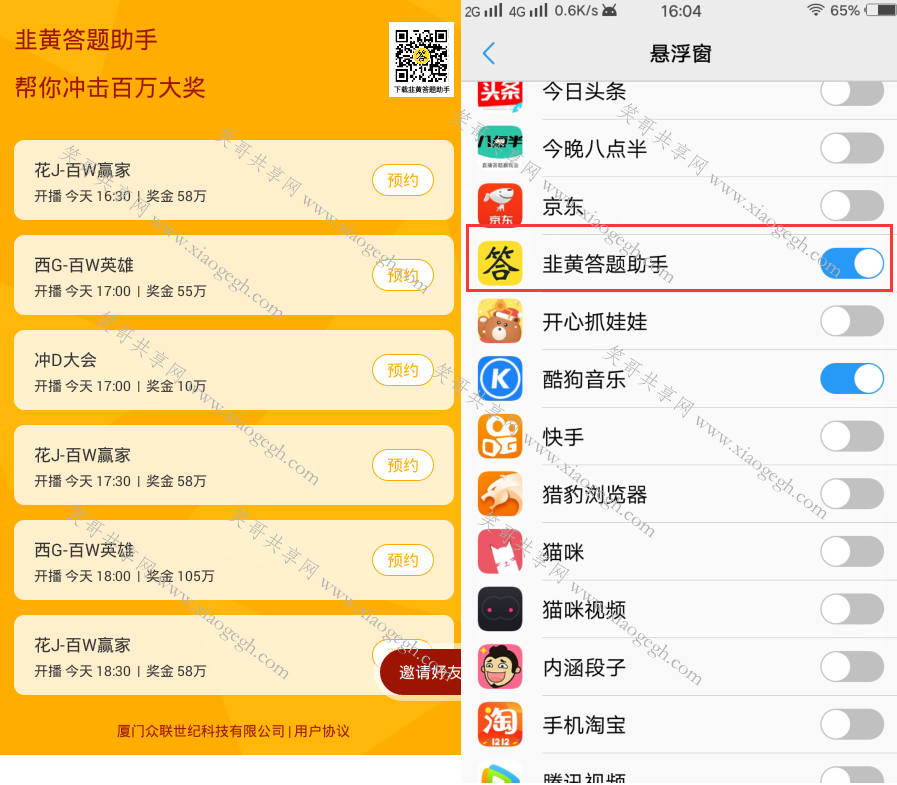Enable the 手机淘宝 switch
This screenshot has width=897, height=785.
(851, 723)
